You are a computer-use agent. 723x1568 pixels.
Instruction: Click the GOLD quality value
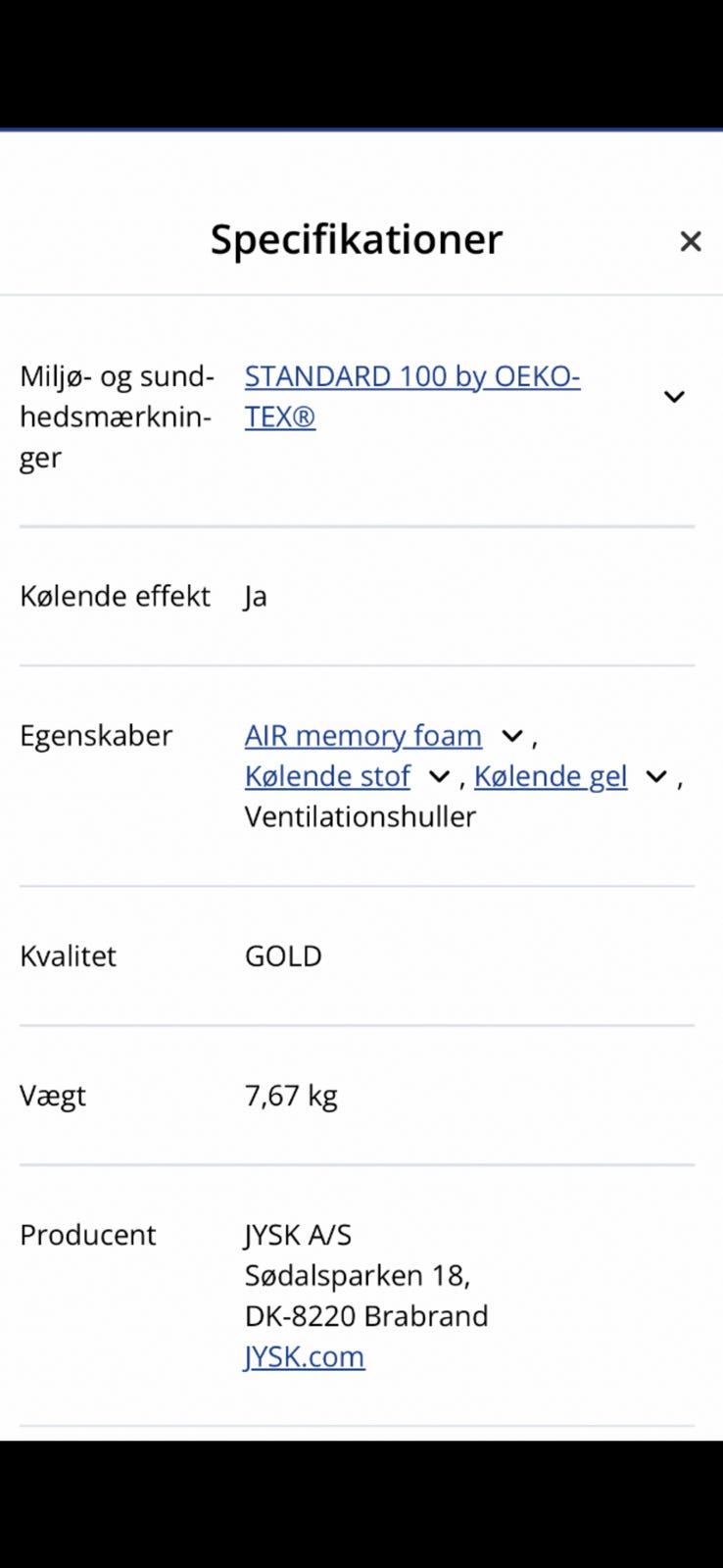(283, 956)
